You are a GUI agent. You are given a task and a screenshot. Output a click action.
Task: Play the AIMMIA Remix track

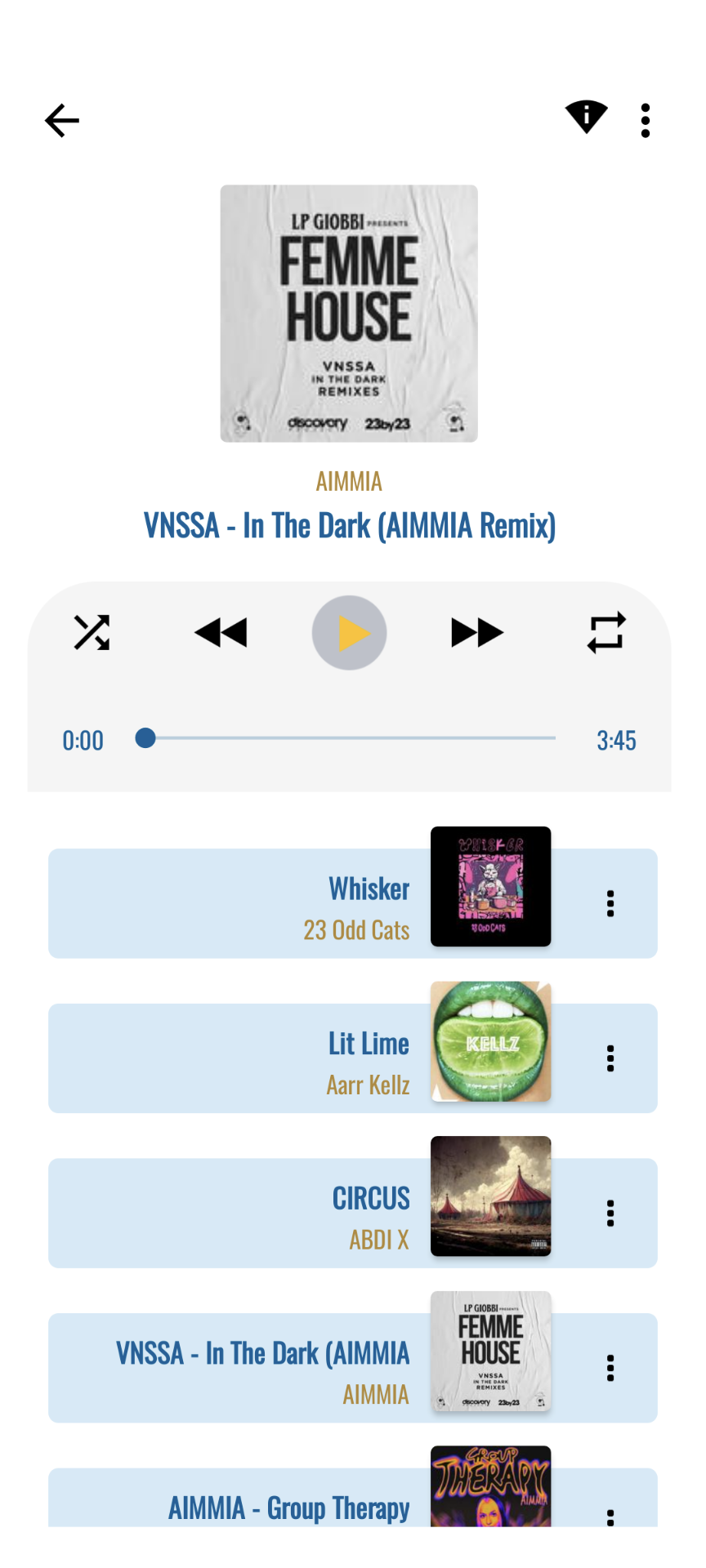point(350,633)
